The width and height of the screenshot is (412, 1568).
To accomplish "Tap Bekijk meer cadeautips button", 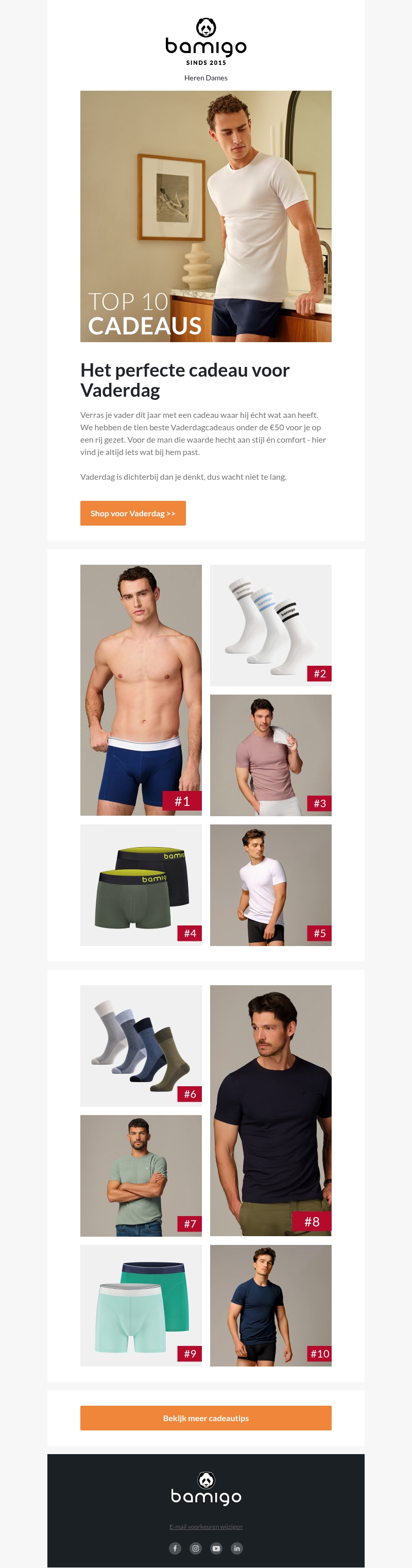I will click(x=205, y=1418).
